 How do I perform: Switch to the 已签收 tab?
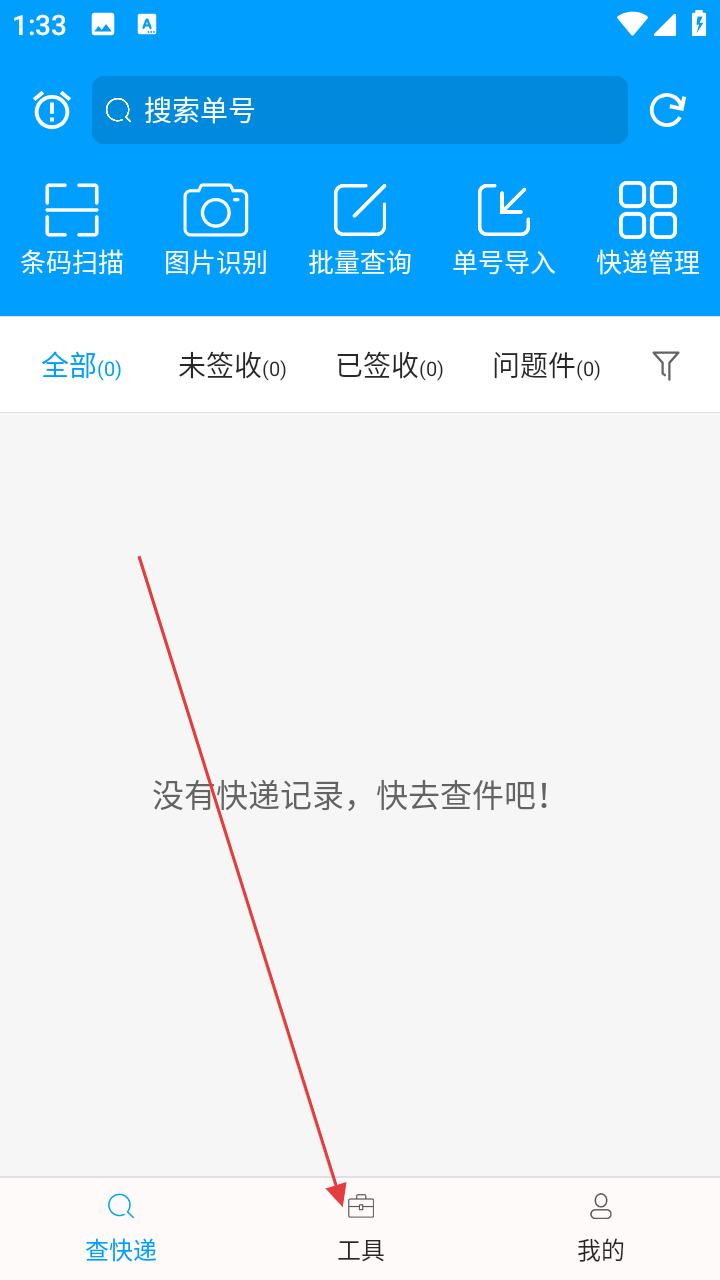[x=389, y=366]
